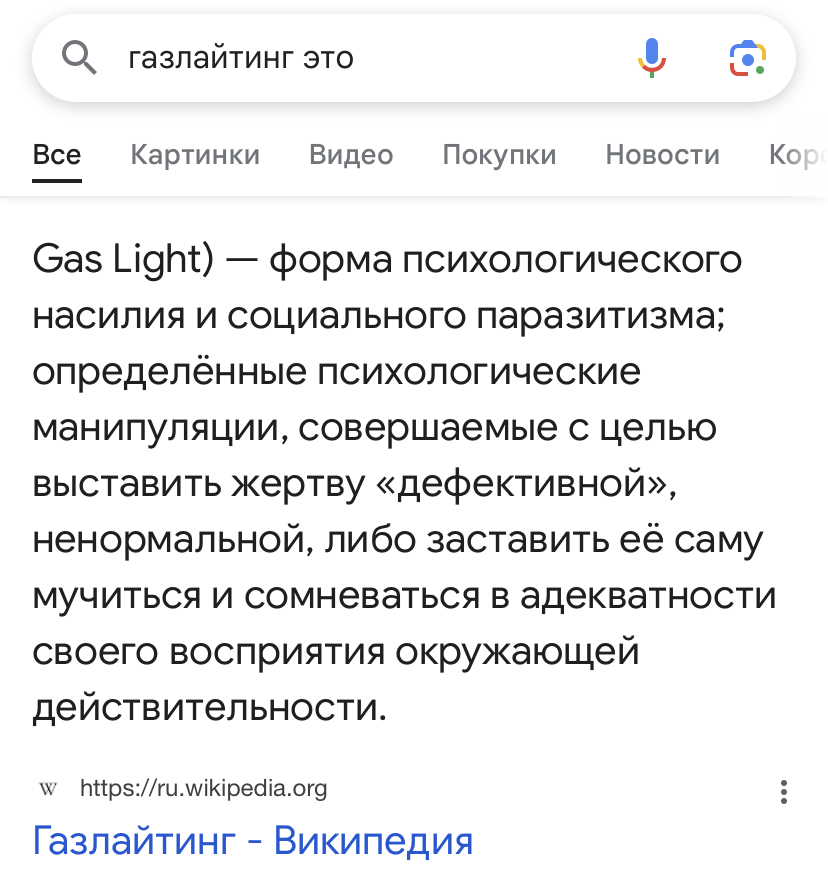Tap the search field with «газлайтинг это»
Viewport: 828px width, 885px height.
(350, 58)
